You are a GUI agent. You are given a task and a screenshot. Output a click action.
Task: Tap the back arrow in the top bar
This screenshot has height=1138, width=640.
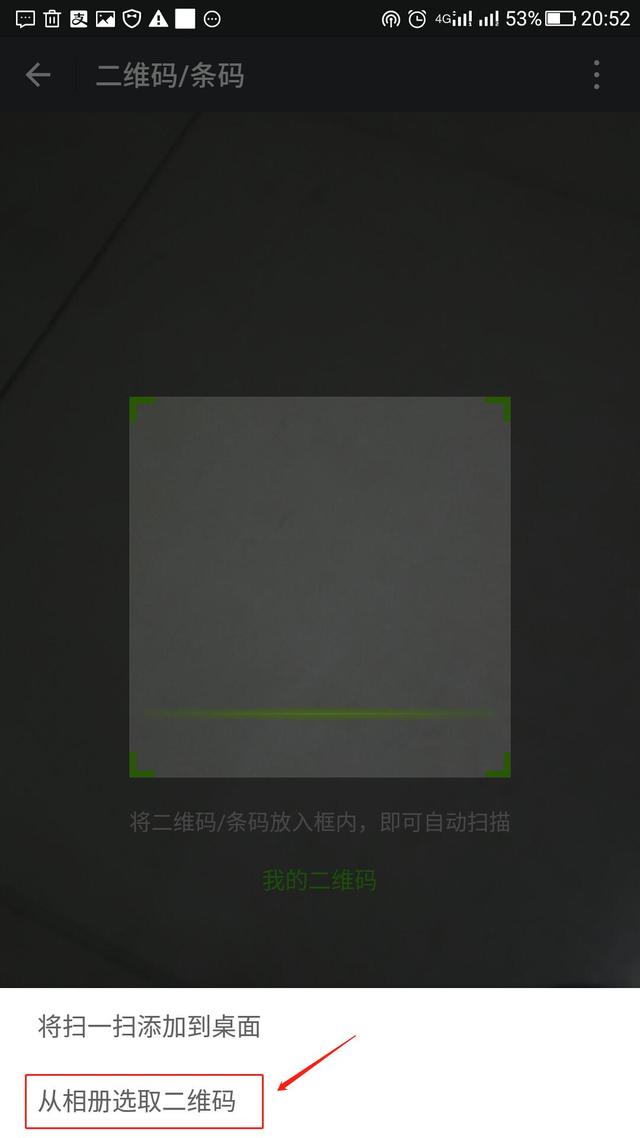[38, 75]
